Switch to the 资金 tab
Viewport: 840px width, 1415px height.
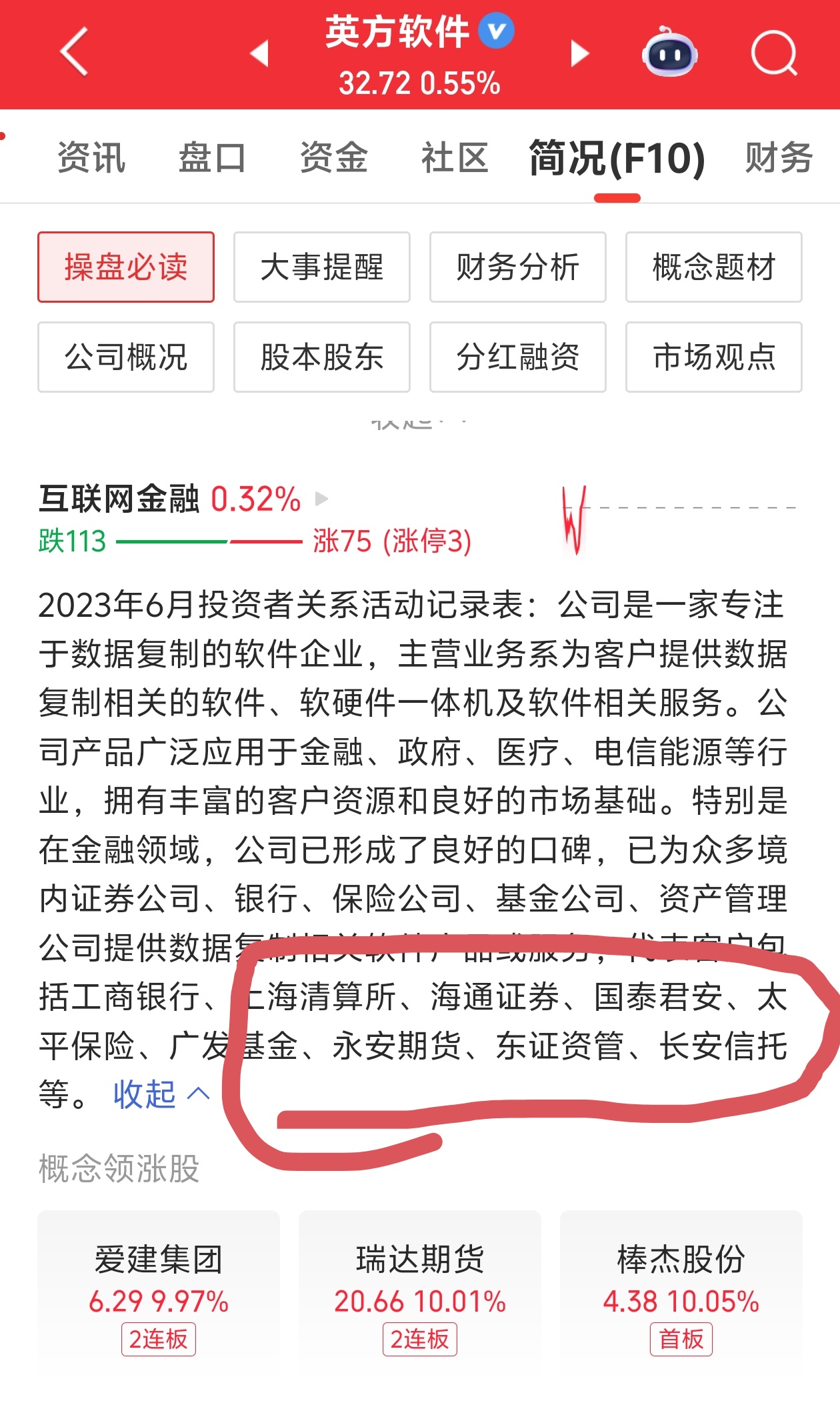[333, 158]
